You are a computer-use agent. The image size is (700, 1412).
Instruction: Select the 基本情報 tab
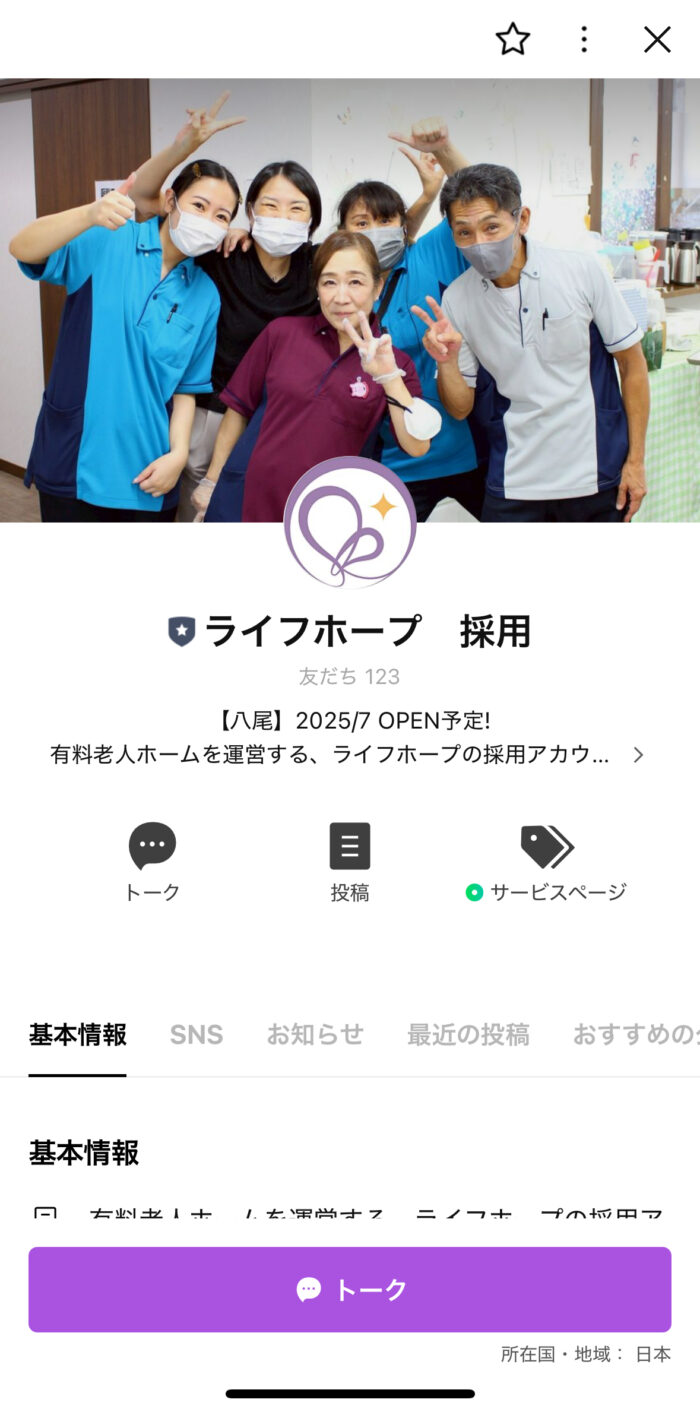pyautogui.click(x=78, y=1035)
